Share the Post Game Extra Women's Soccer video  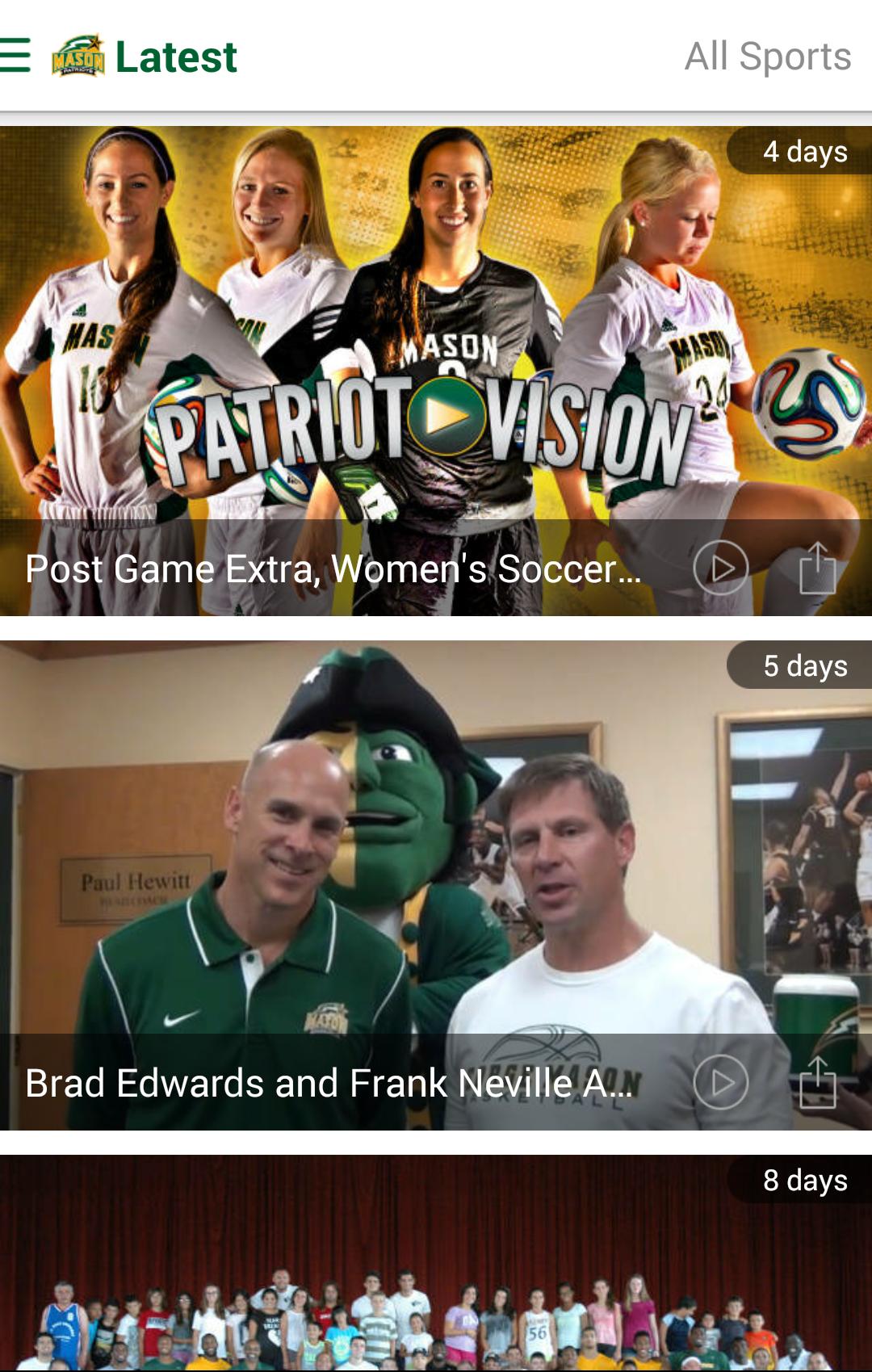point(817,569)
